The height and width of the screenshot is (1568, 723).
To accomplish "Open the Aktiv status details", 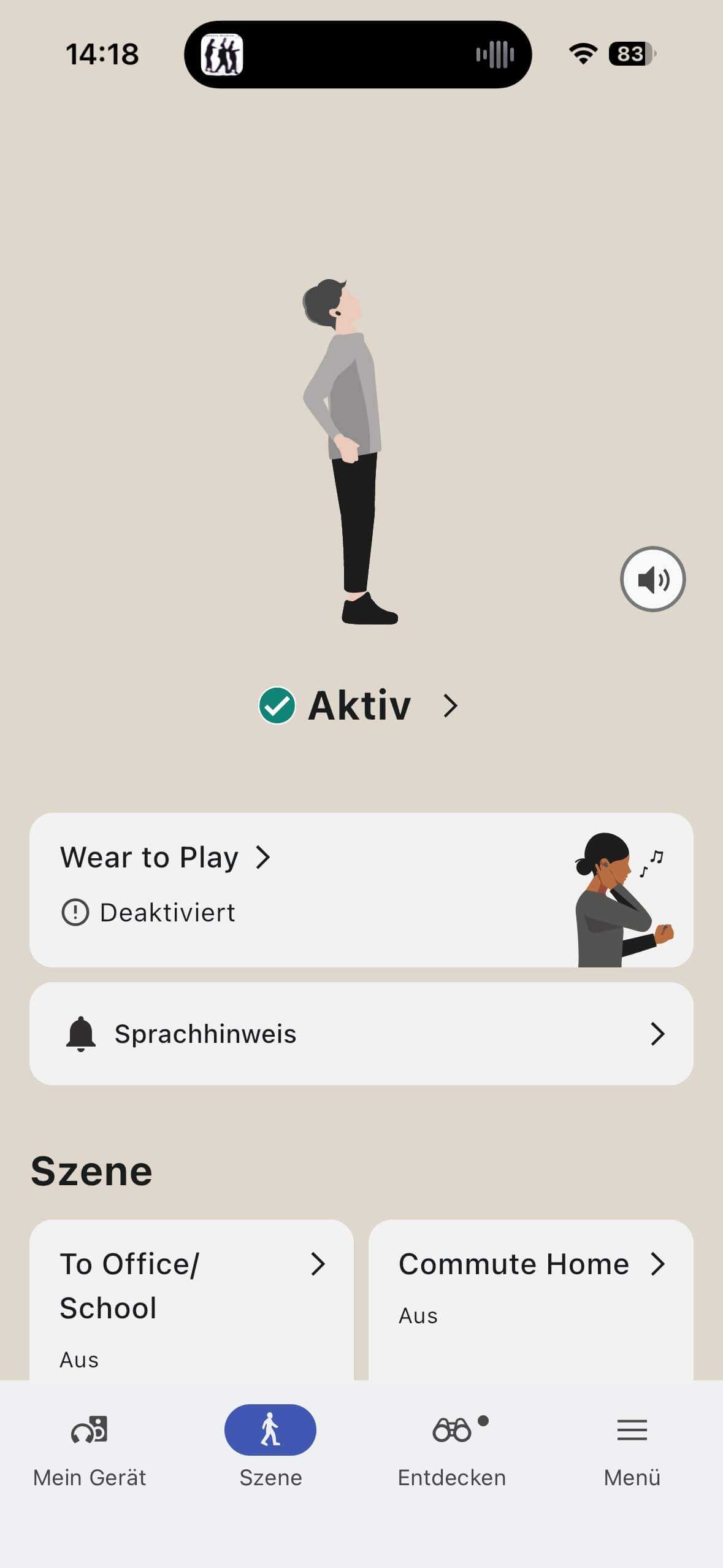I will click(359, 705).
